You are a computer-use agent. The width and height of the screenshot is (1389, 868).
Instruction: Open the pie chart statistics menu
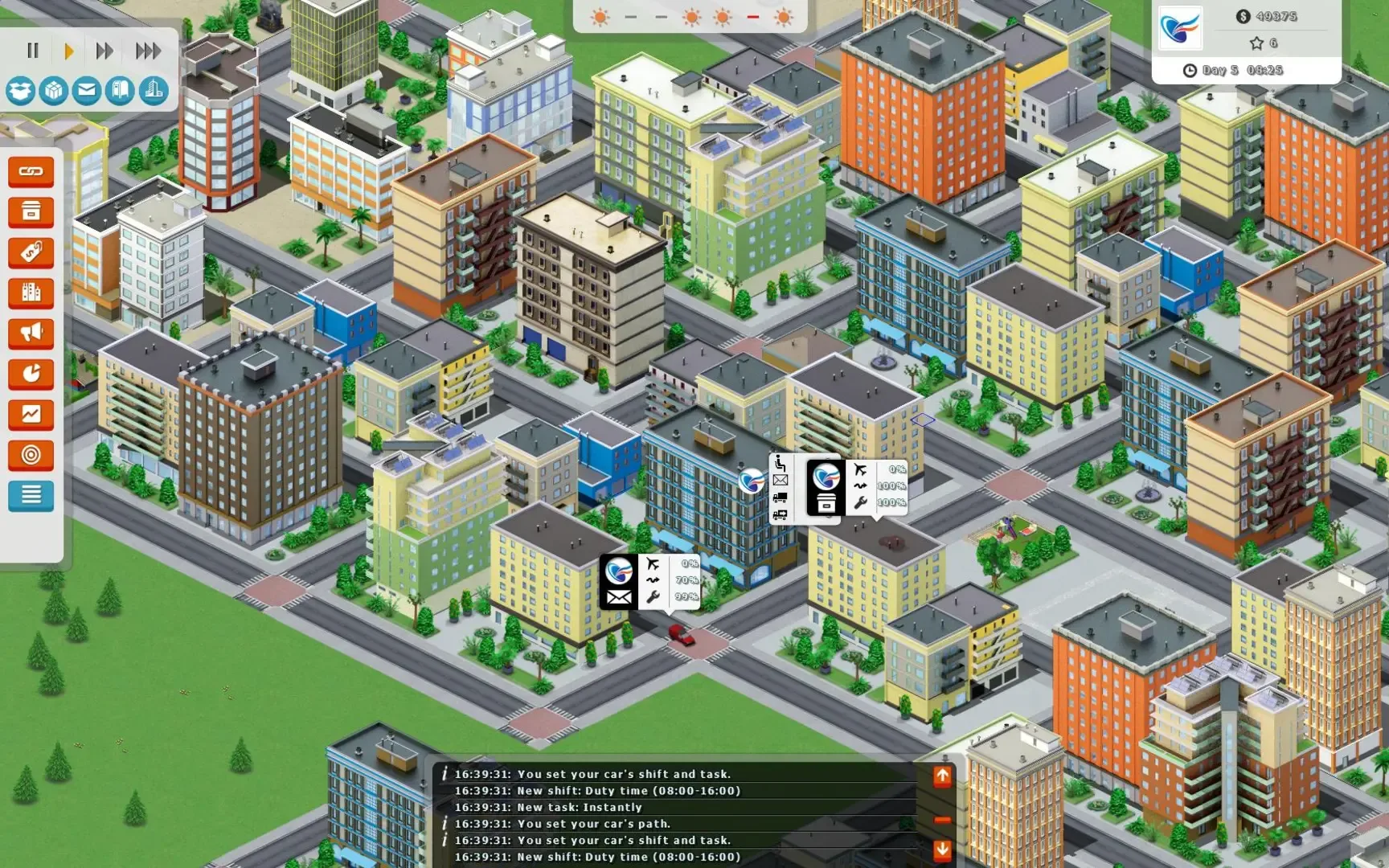31,374
